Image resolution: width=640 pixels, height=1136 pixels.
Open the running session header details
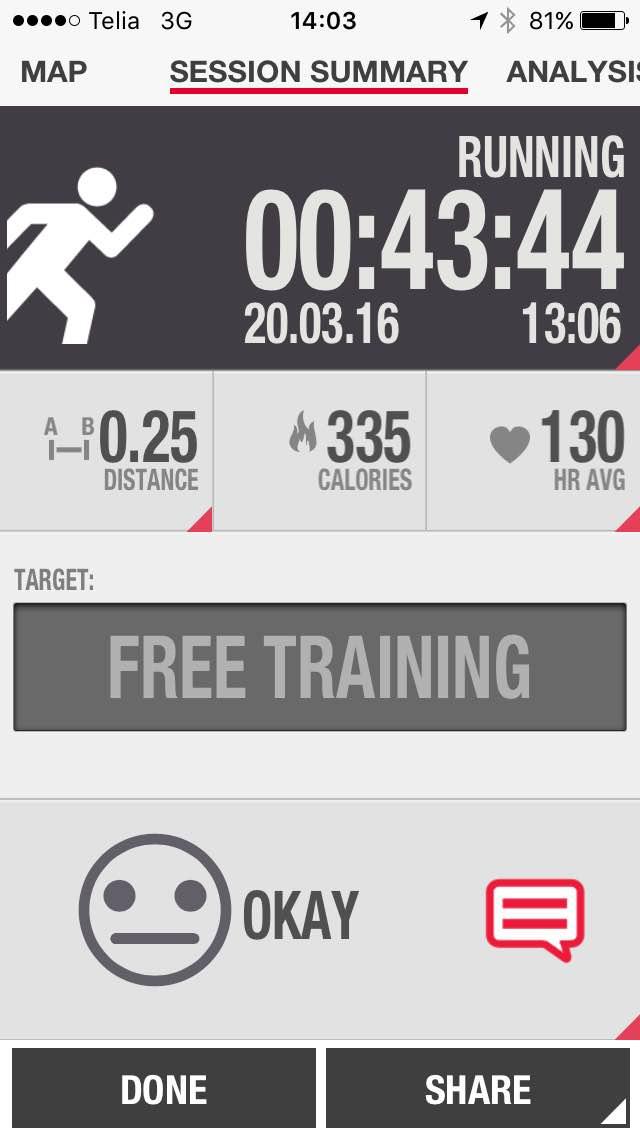[320, 238]
